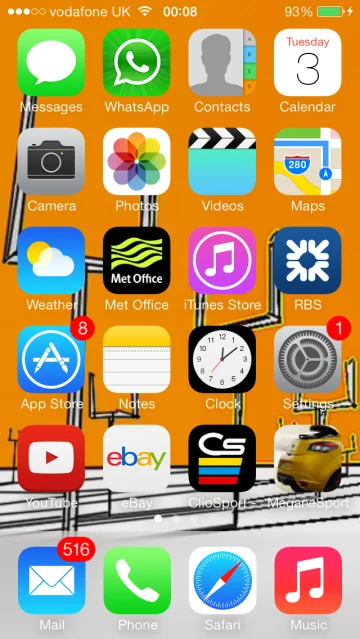Open the Clock app
Viewport: 360px width, 639px height.
pos(222,359)
